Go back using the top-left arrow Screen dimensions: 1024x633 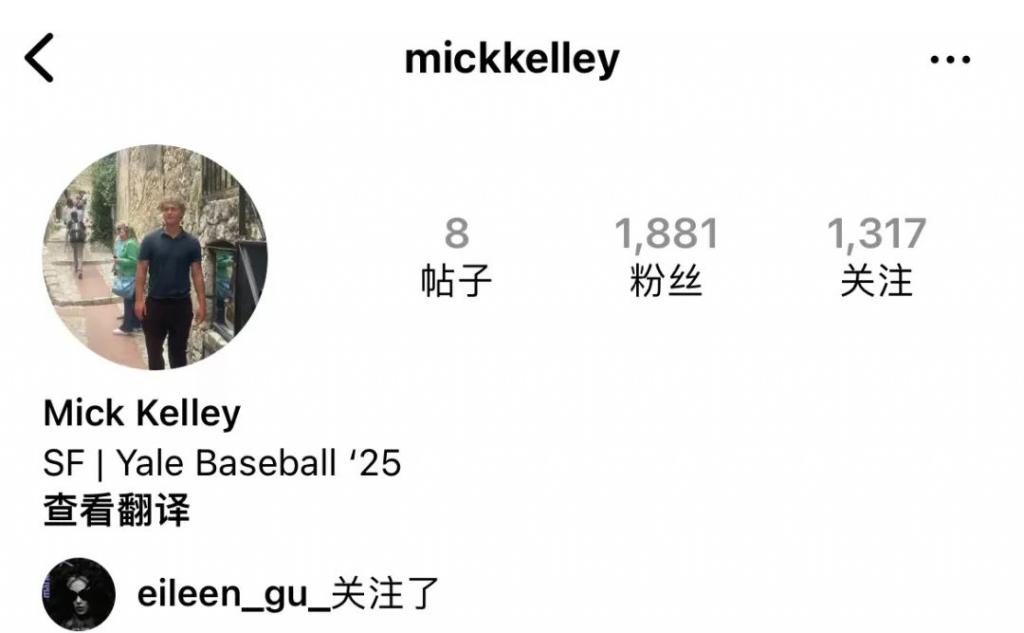[40, 59]
